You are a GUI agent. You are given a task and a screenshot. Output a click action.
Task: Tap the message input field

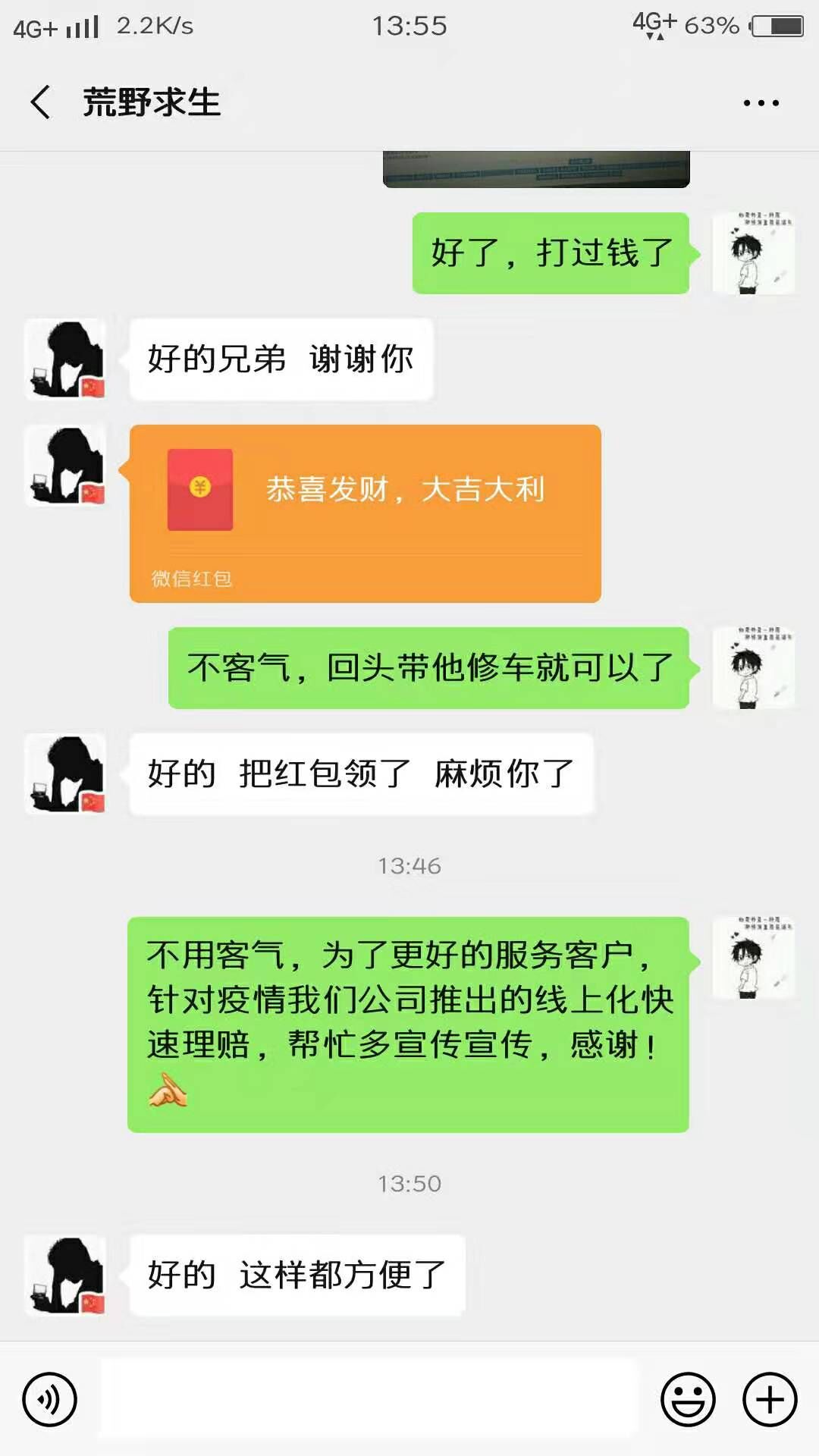pyautogui.click(x=369, y=1399)
